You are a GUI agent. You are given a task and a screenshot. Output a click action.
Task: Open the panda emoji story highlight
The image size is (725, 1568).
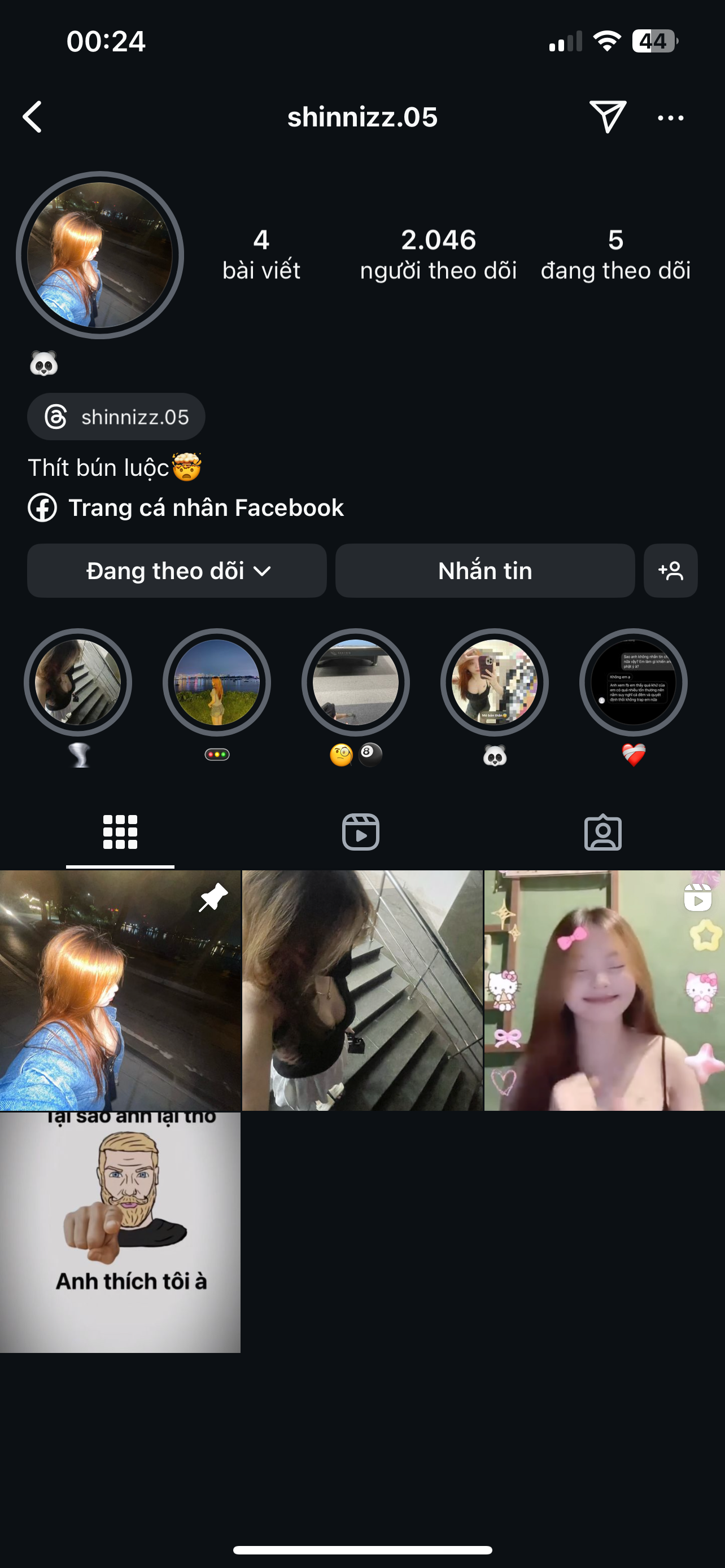(x=494, y=682)
